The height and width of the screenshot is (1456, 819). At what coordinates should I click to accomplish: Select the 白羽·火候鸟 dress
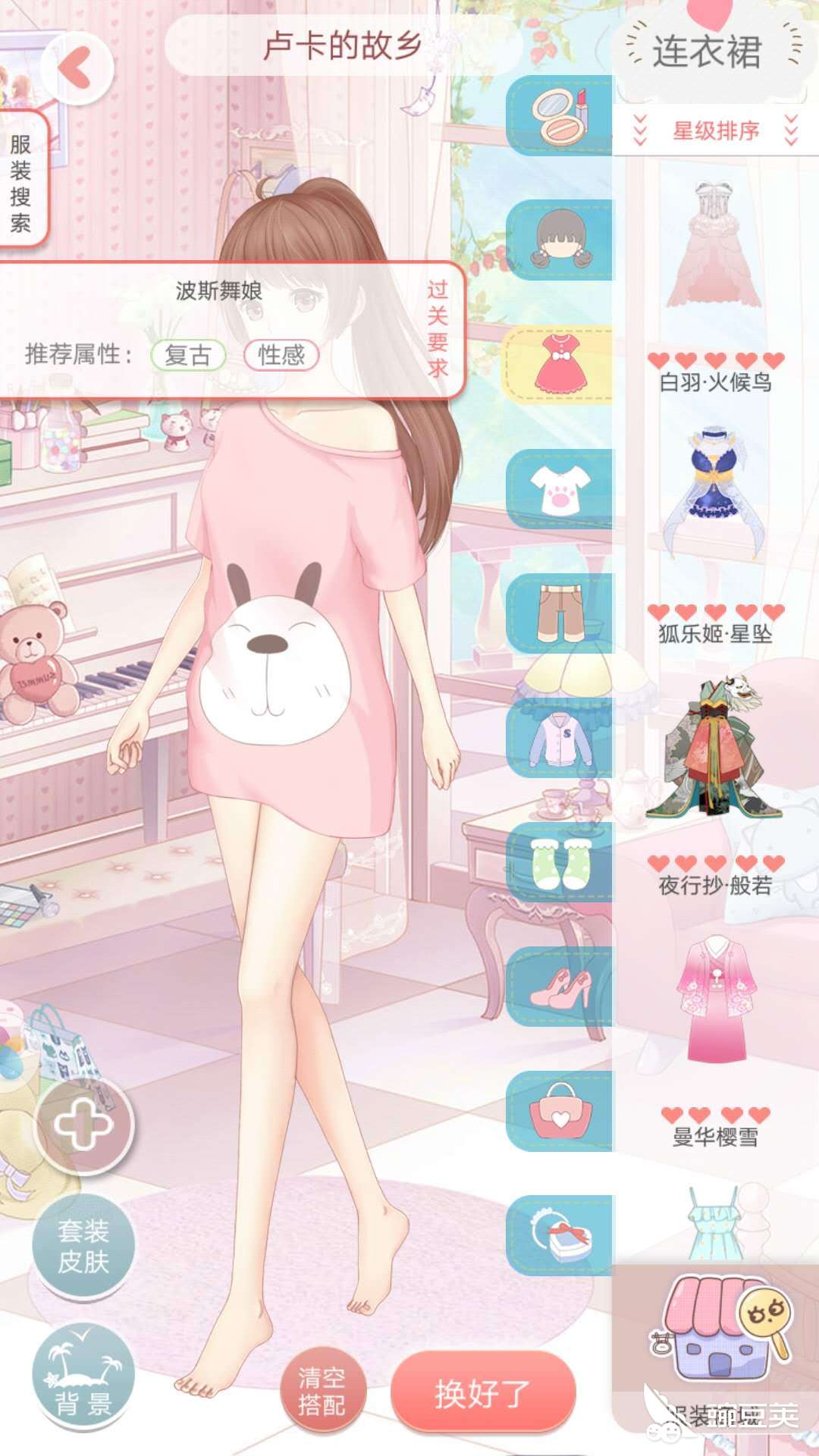tap(714, 250)
